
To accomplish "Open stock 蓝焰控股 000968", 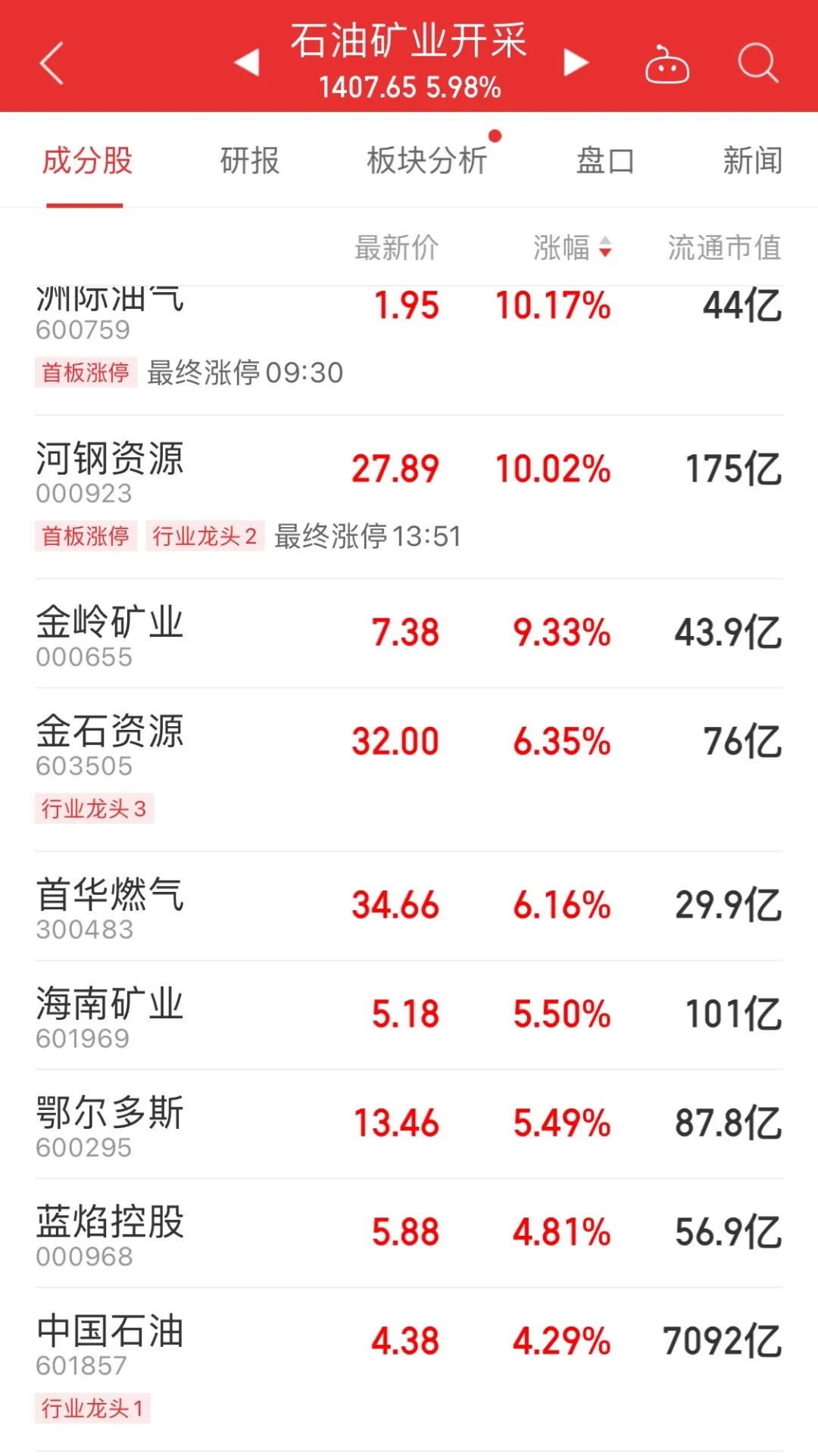I will [409, 1233].
